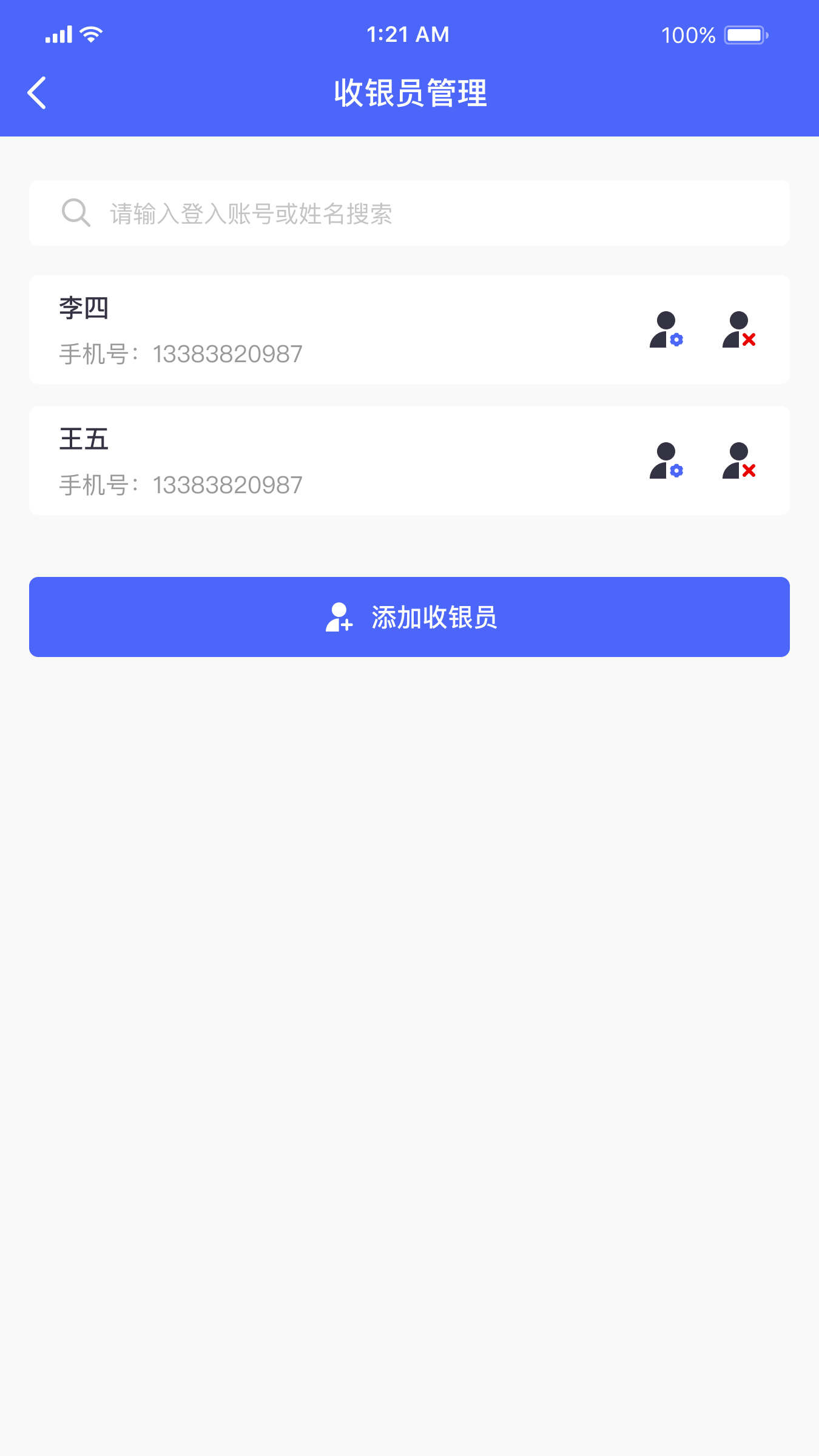Screen dimensions: 819x1456
Task: Open settings icon for cashier 李四
Action: [x=666, y=329]
